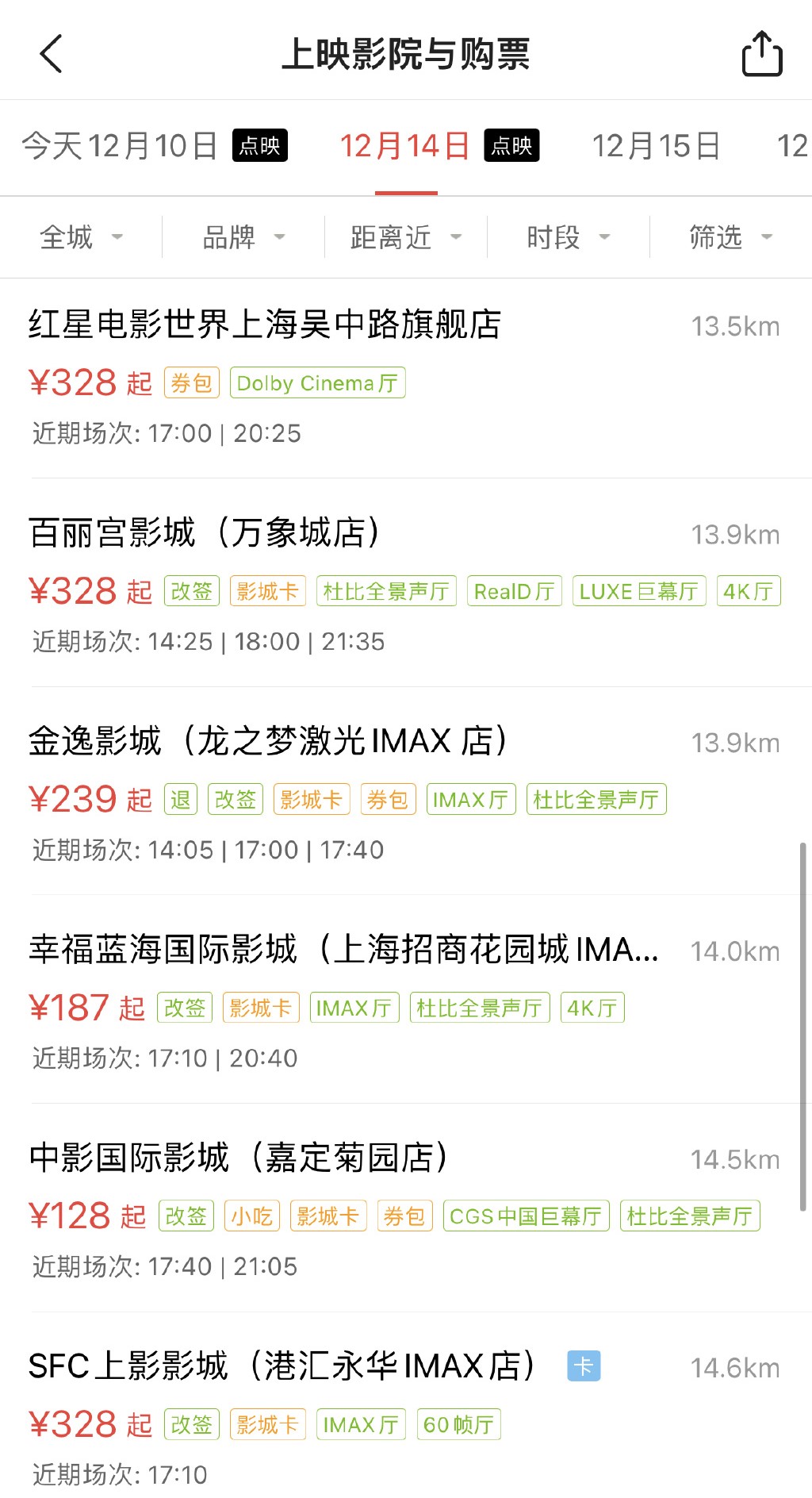
Task: Open 红星电影世界上海吴中路旗舰店 cinema
Action: pyautogui.click(x=265, y=325)
